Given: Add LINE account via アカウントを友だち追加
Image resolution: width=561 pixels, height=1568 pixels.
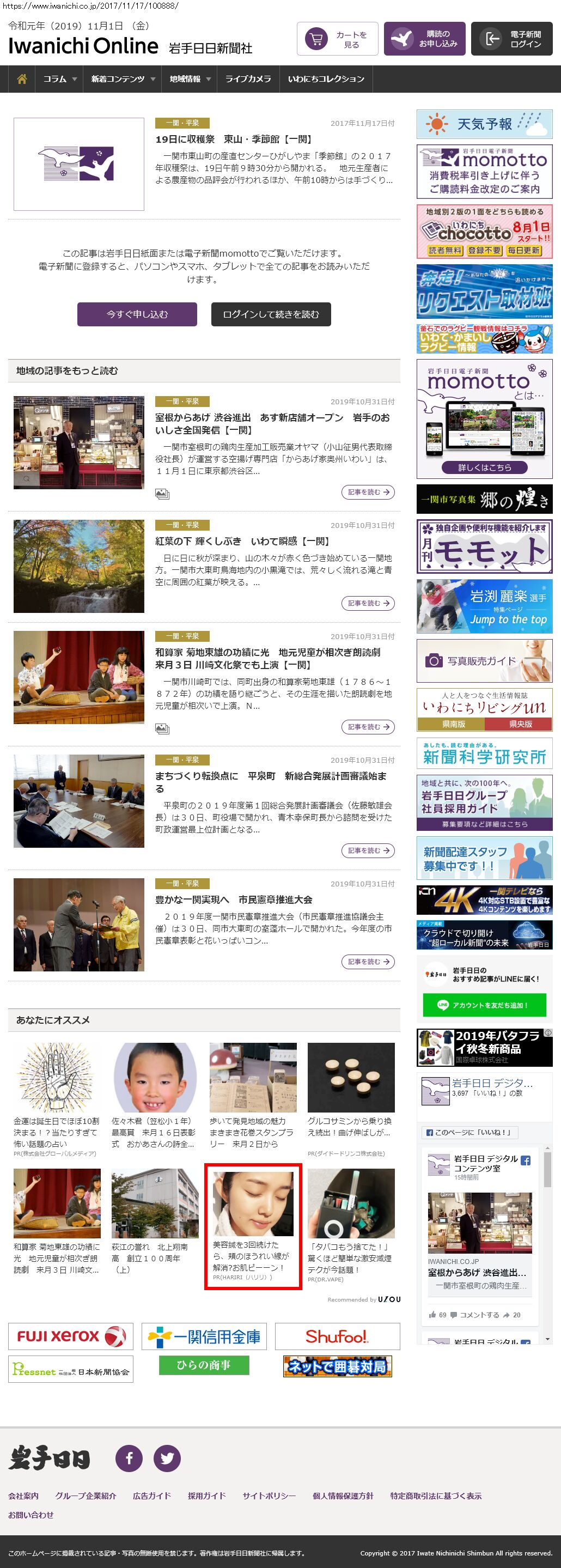Looking at the screenshot, I should [x=484, y=1005].
